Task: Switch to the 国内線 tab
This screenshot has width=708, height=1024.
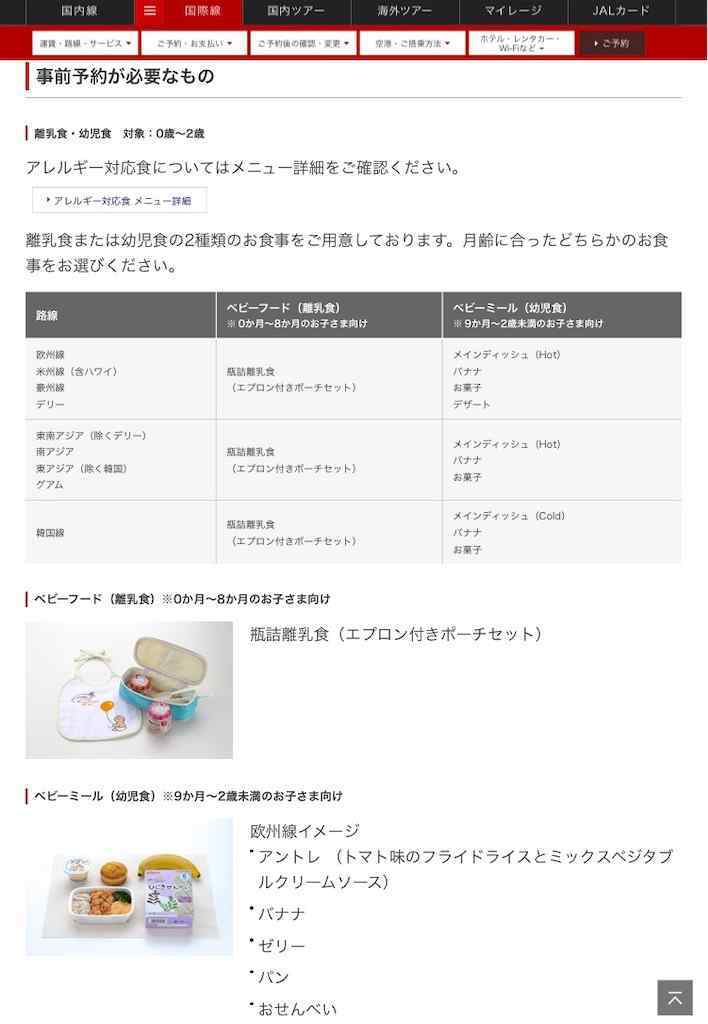Action: coord(79,11)
